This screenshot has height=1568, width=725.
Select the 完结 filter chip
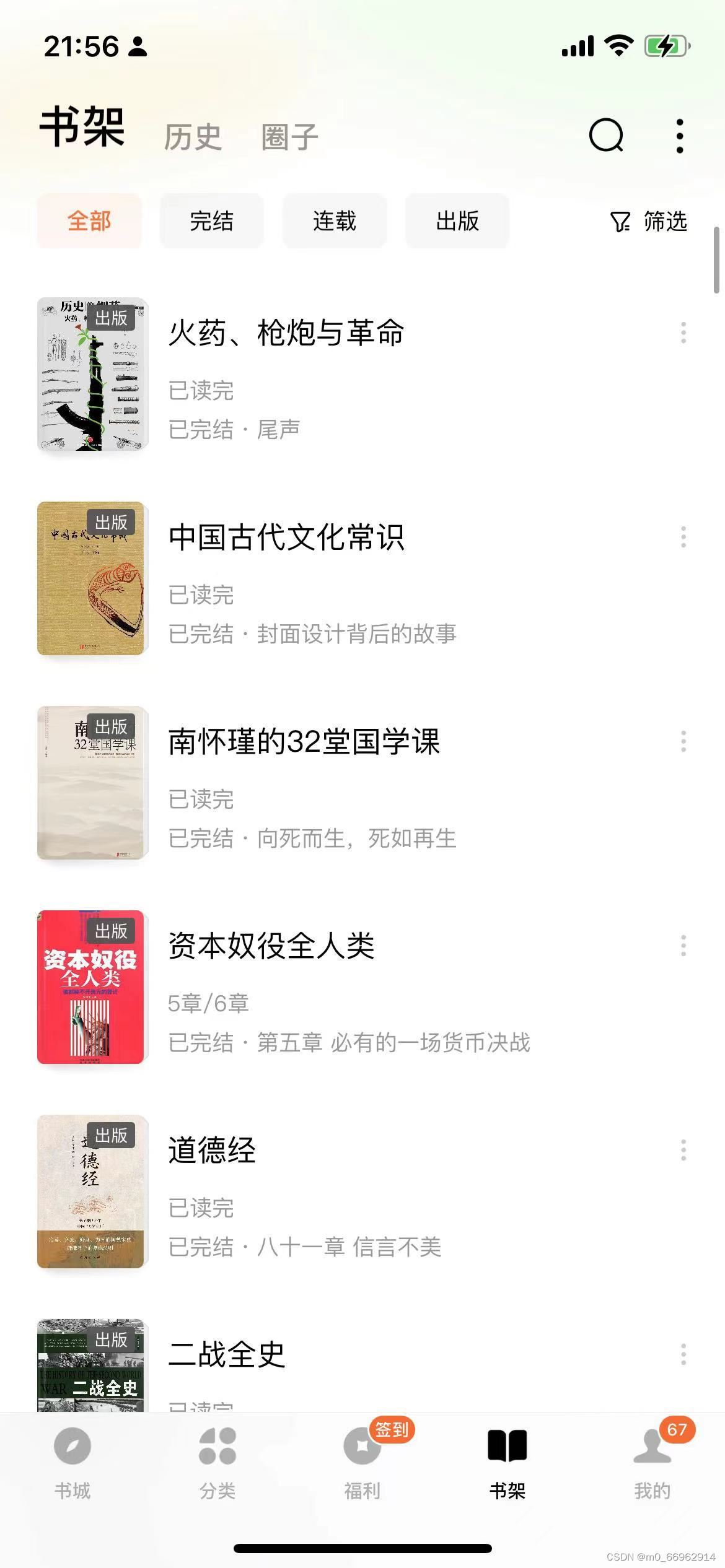212,221
